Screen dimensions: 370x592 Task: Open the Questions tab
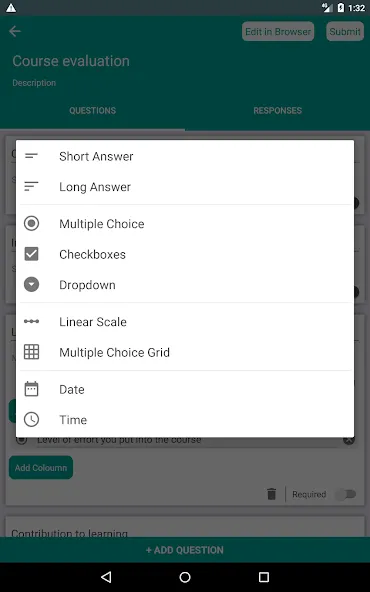[x=92, y=111]
